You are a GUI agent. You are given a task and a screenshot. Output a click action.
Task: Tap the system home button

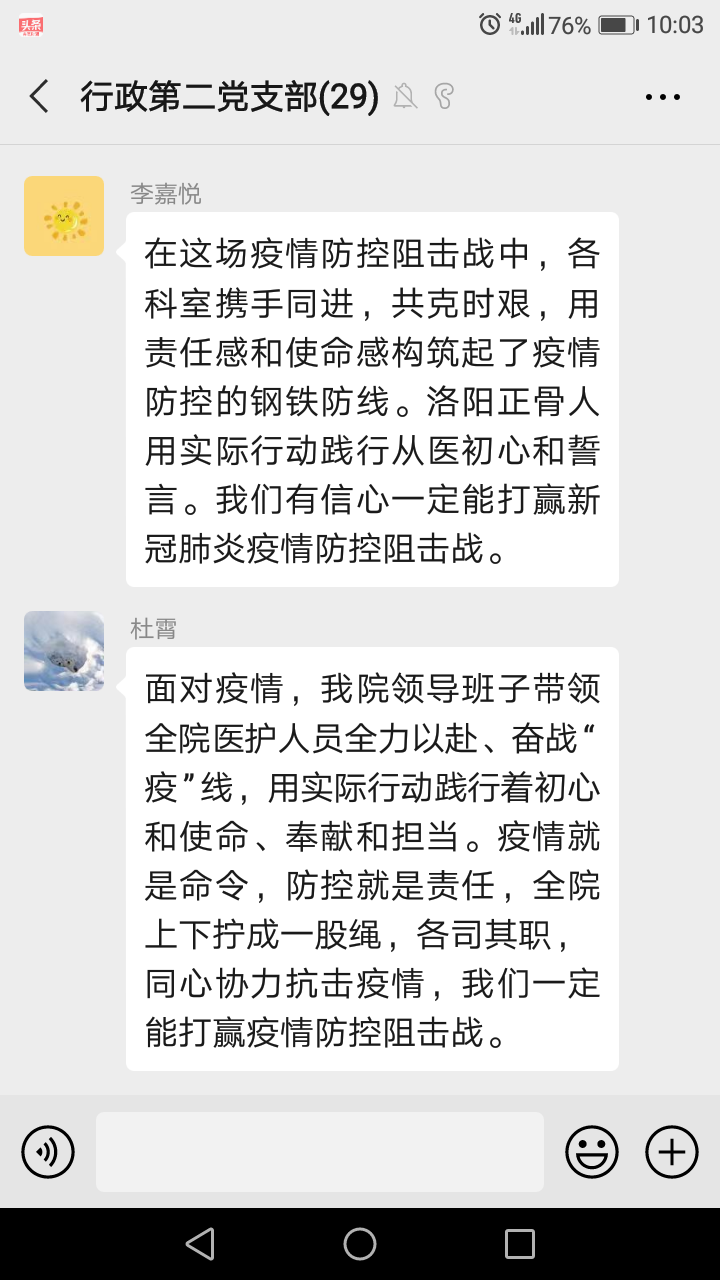pos(360,1244)
